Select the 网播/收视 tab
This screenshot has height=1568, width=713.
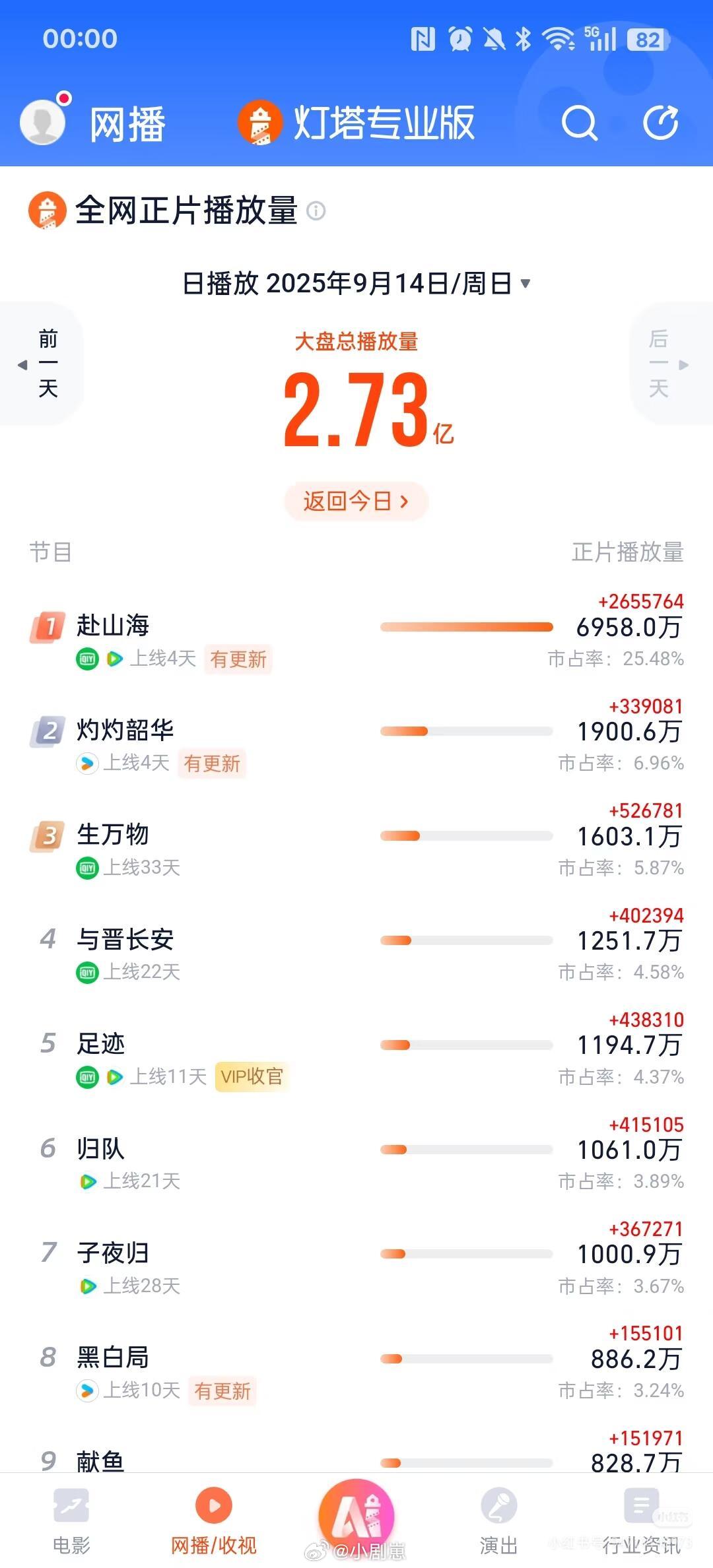214,1522
